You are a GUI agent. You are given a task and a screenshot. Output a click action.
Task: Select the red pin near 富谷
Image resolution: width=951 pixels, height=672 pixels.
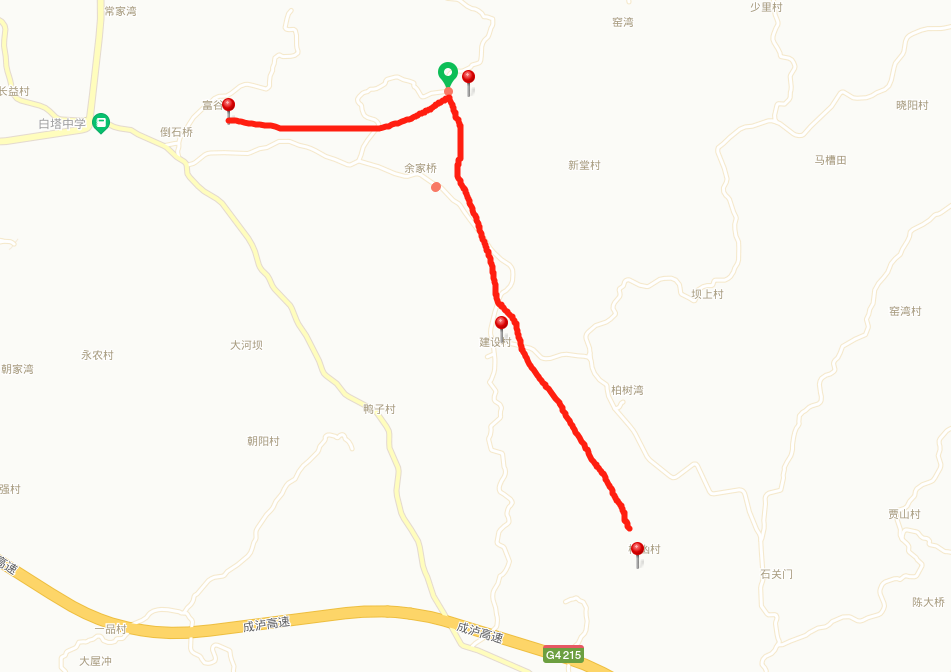229,106
